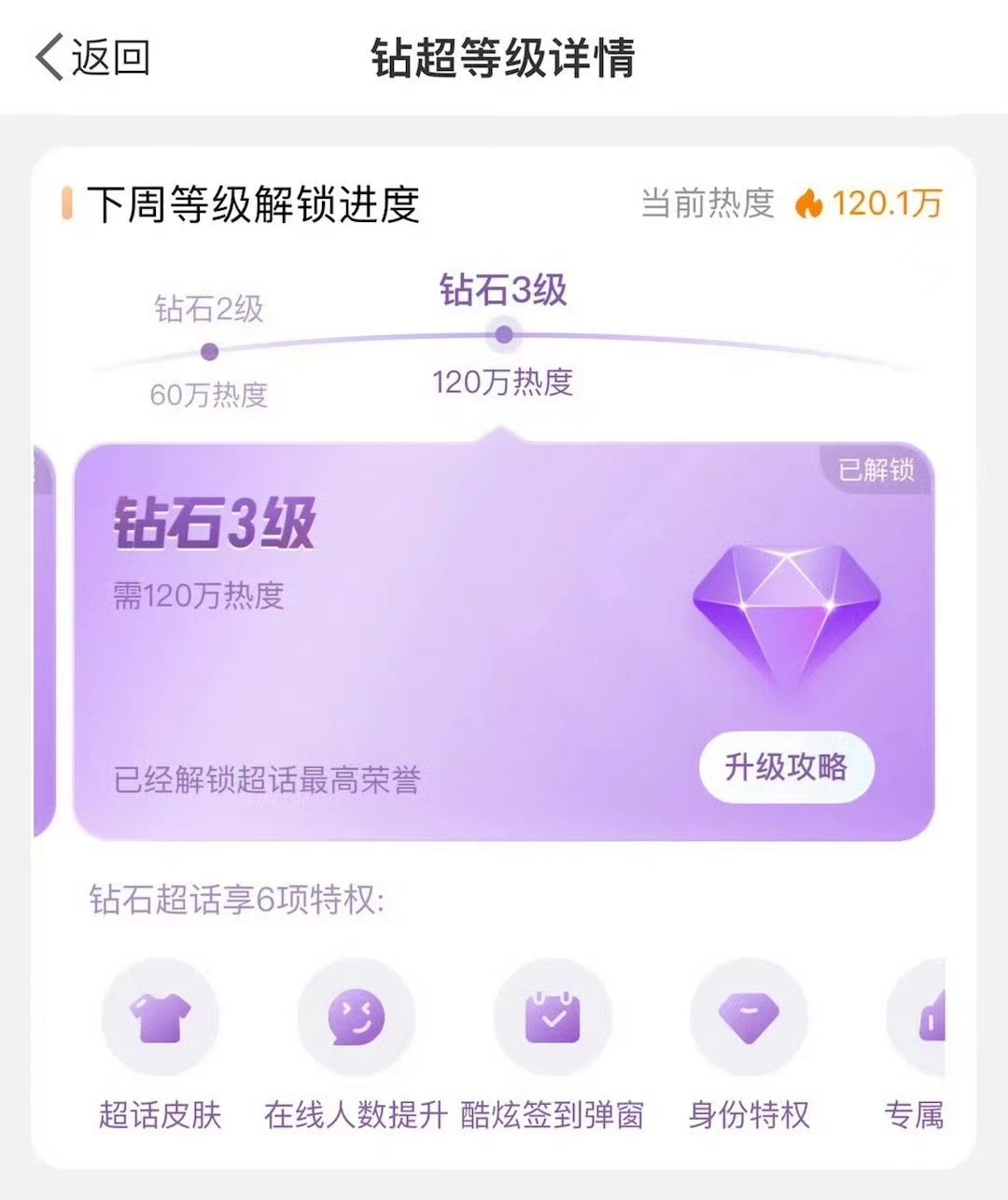Select the 钻石3级 dot on the progress line
This screenshot has width=1008, height=1200.
point(504,334)
